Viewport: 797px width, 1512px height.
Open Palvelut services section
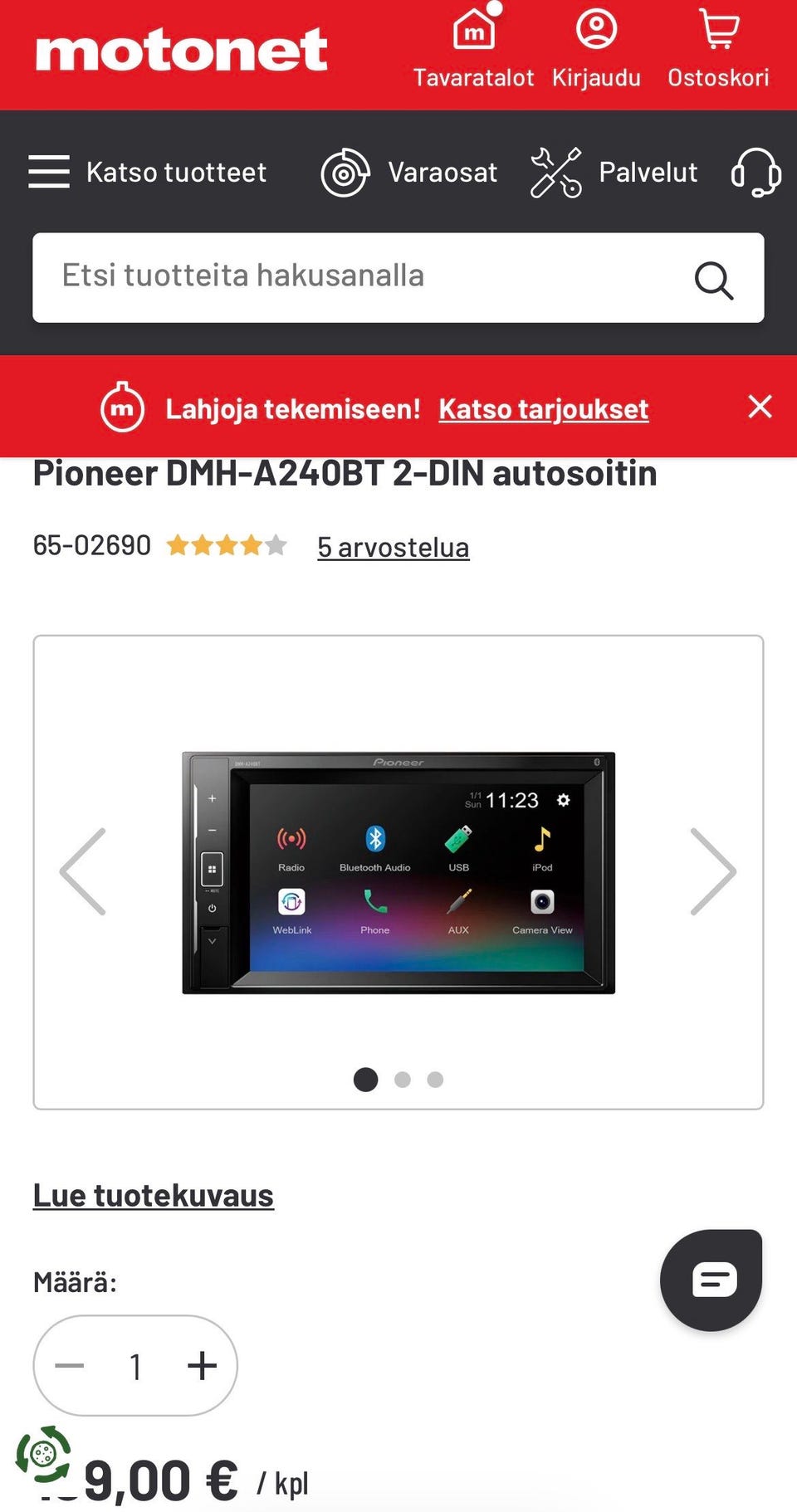[614, 172]
